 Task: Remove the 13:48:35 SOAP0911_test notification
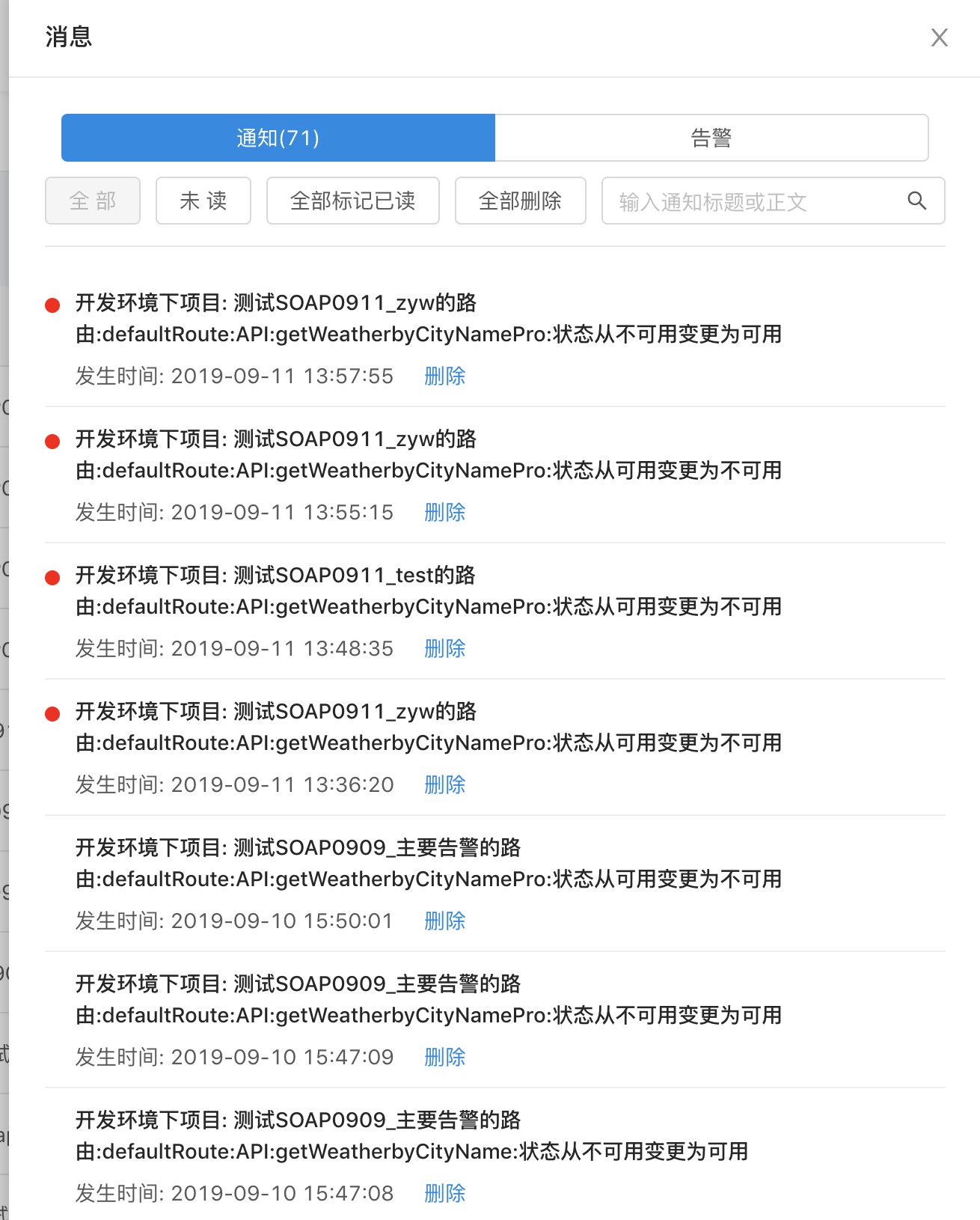[x=445, y=648]
